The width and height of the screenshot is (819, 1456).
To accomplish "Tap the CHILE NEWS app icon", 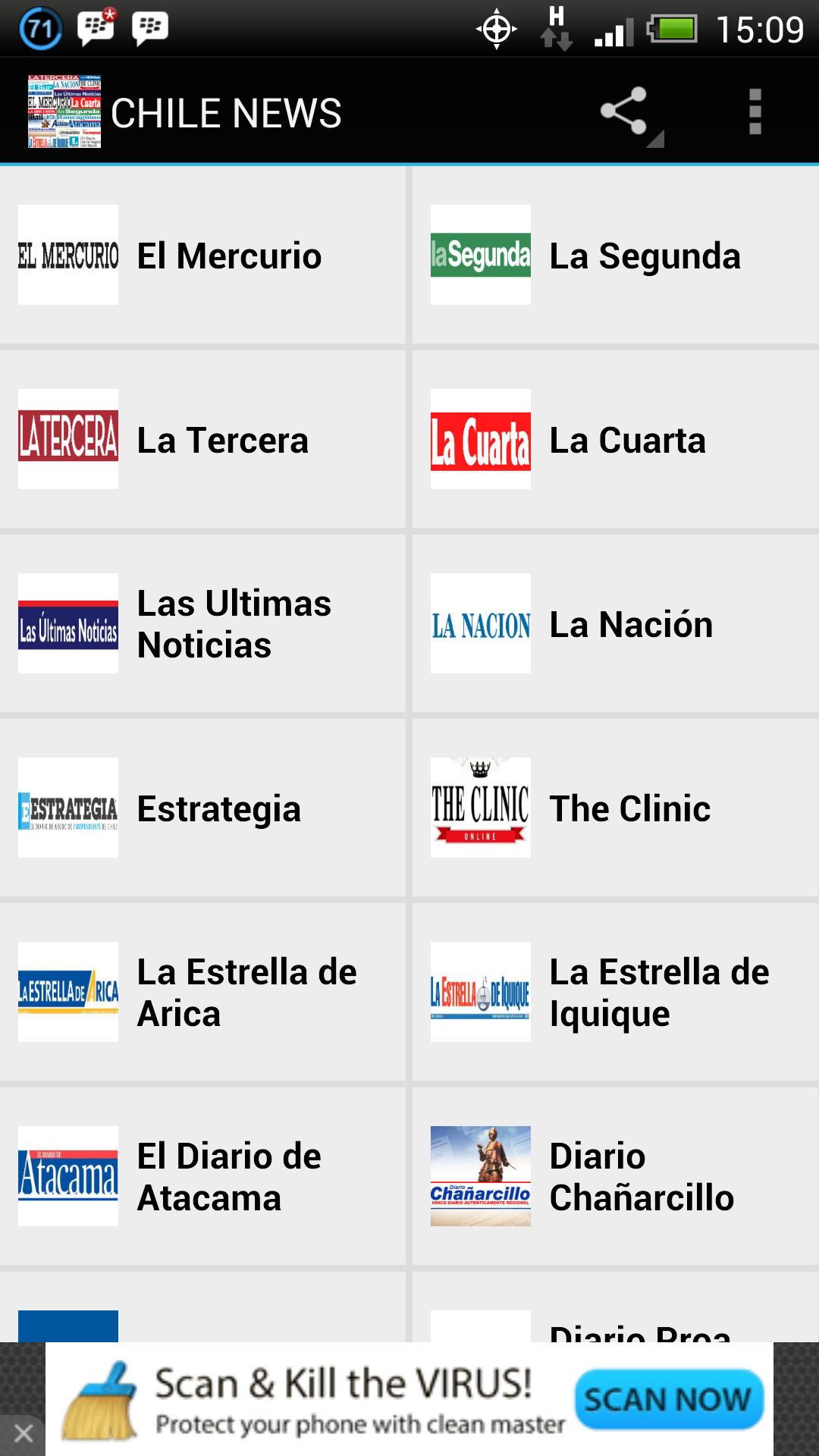I will pos(64,111).
